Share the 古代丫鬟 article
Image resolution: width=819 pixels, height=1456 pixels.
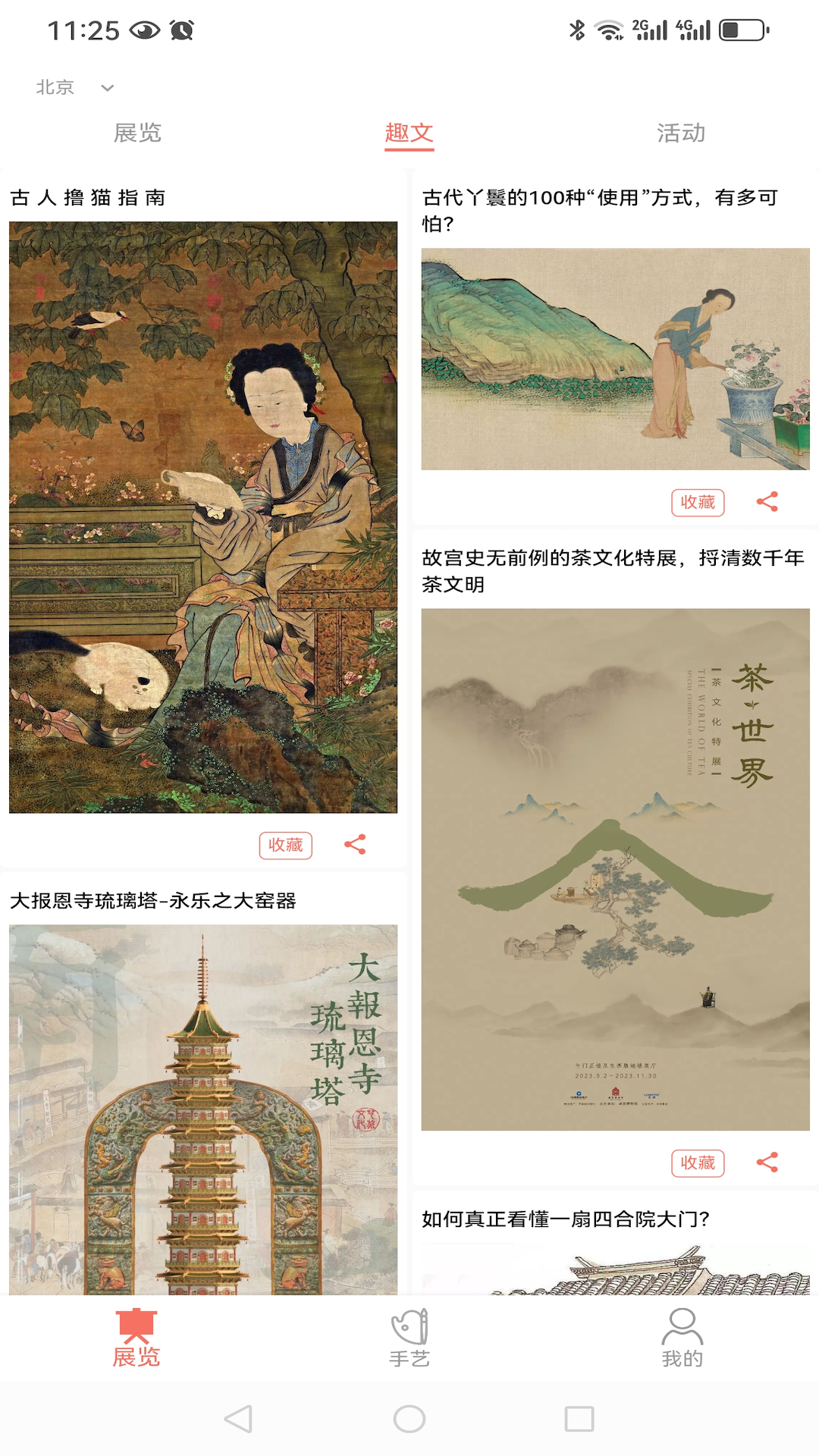click(x=767, y=502)
